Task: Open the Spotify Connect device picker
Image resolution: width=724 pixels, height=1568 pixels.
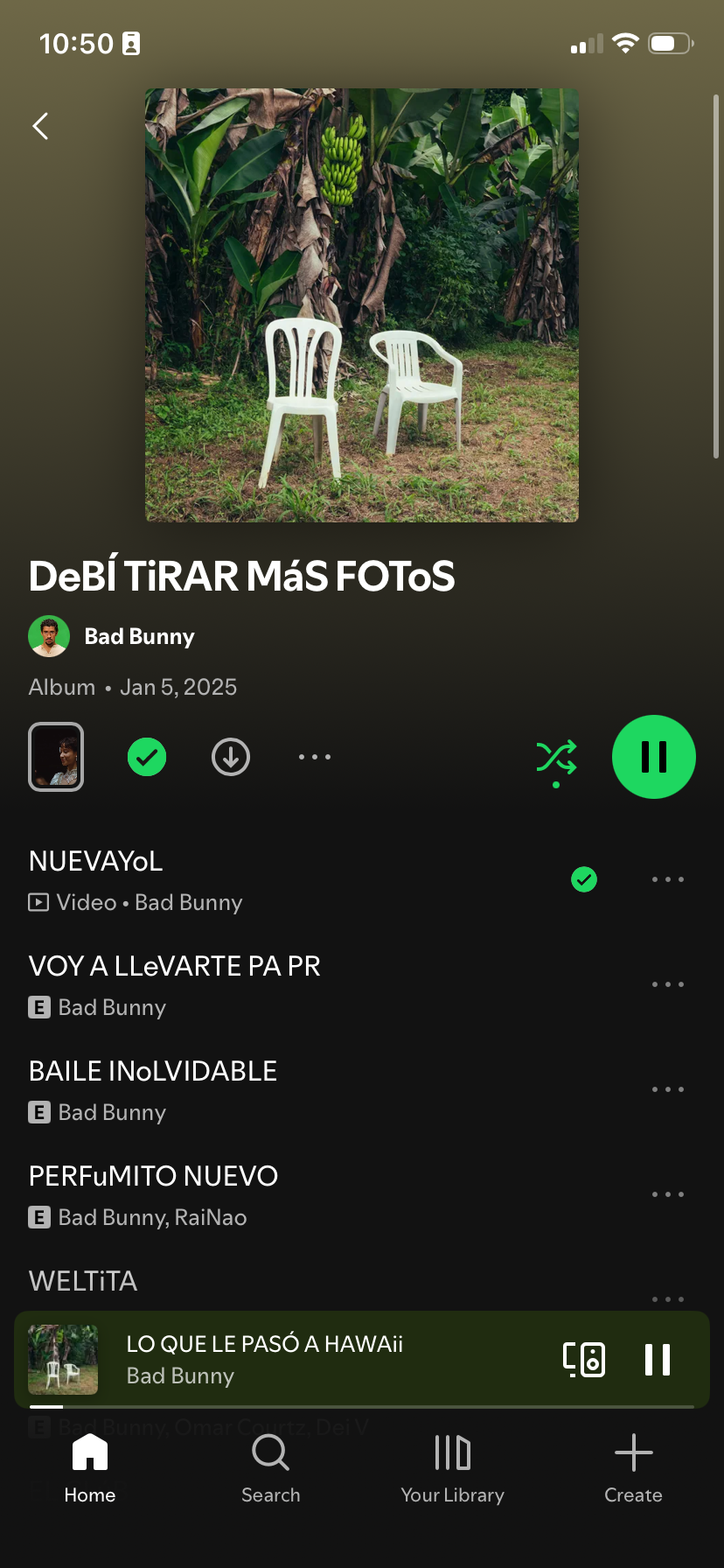Action: pos(584,1360)
